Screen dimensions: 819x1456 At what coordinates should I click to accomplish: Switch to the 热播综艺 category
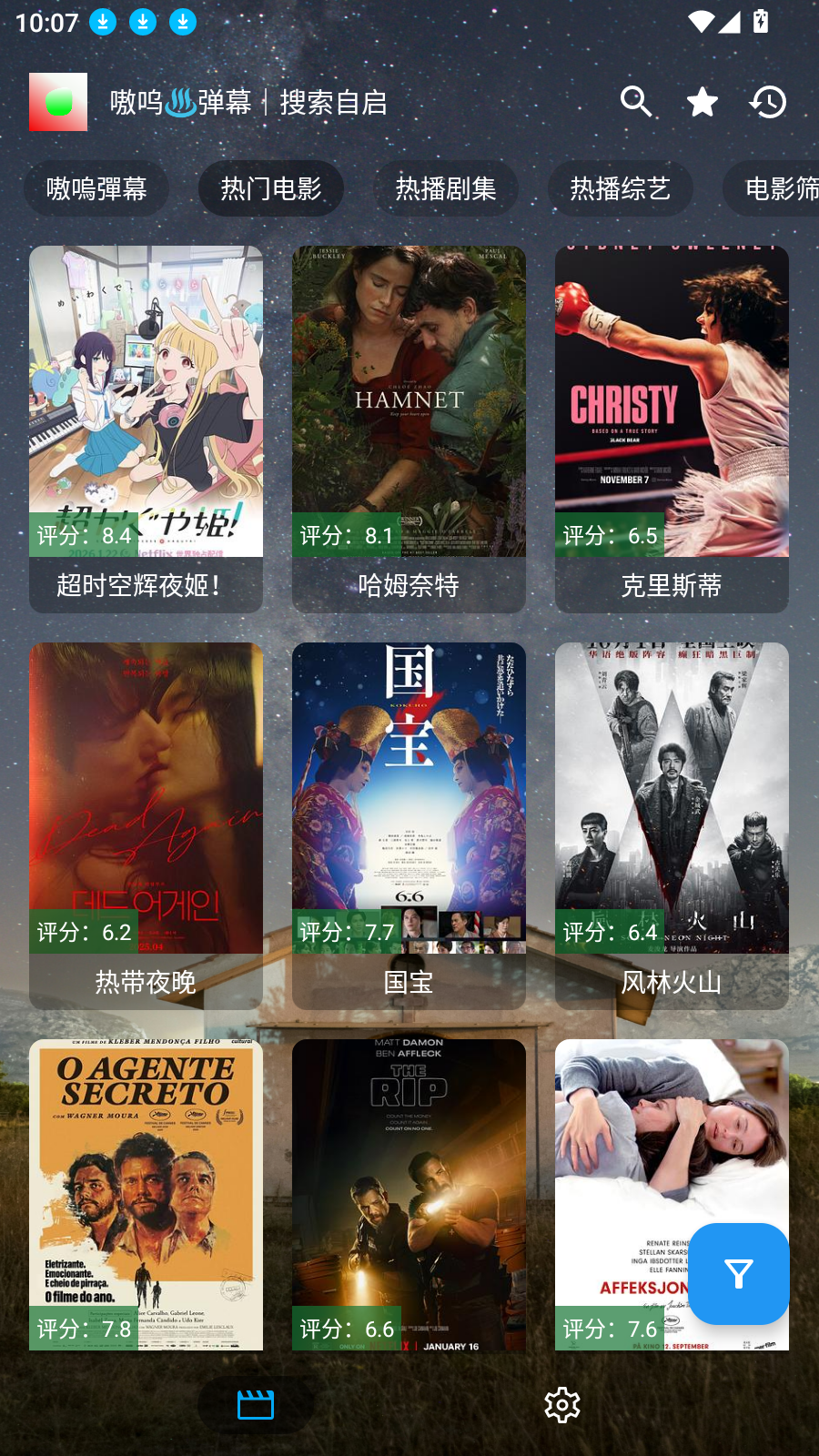click(x=621, y=188)
